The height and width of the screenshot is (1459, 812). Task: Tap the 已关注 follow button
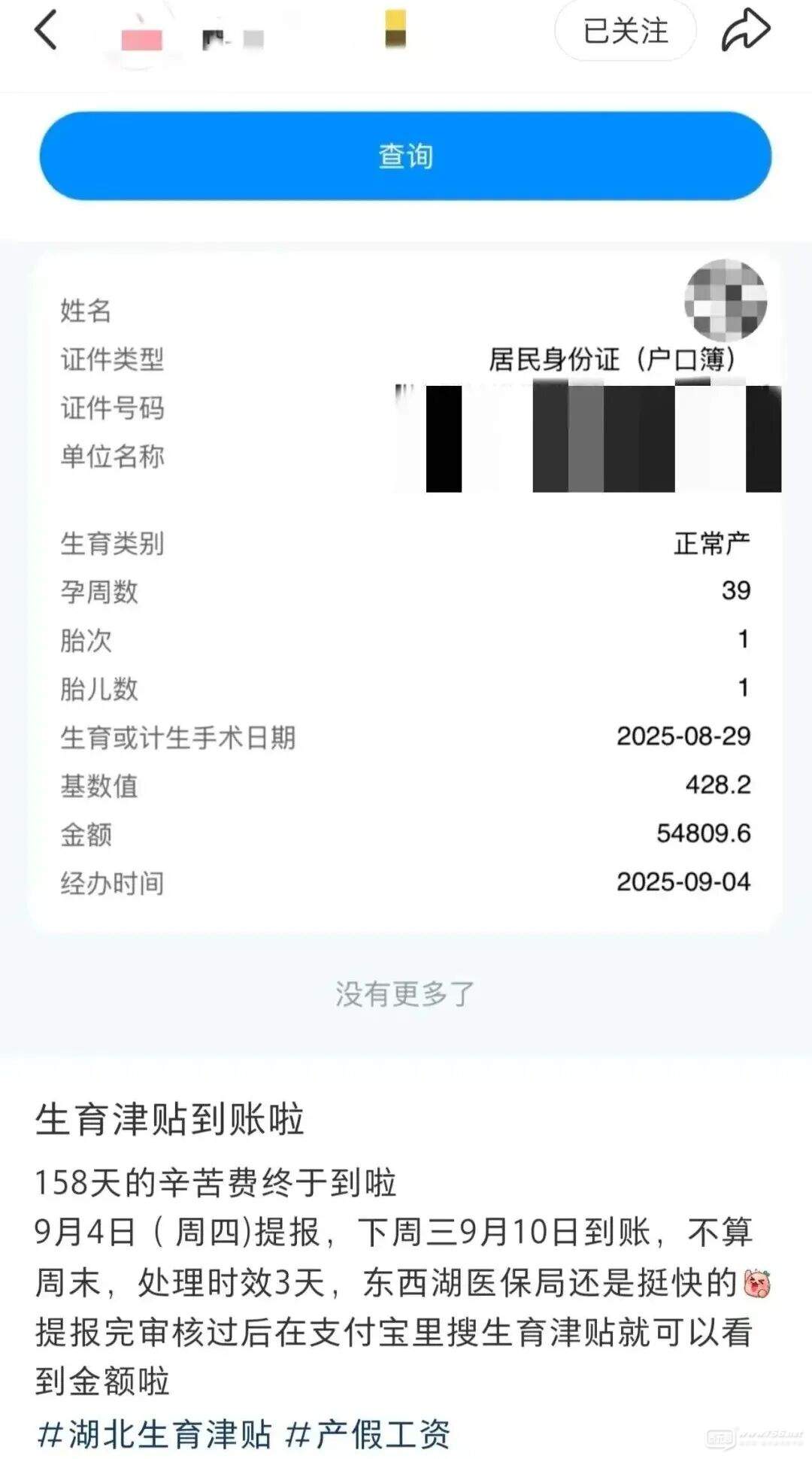pyautogui.click(x=626, y=32)
